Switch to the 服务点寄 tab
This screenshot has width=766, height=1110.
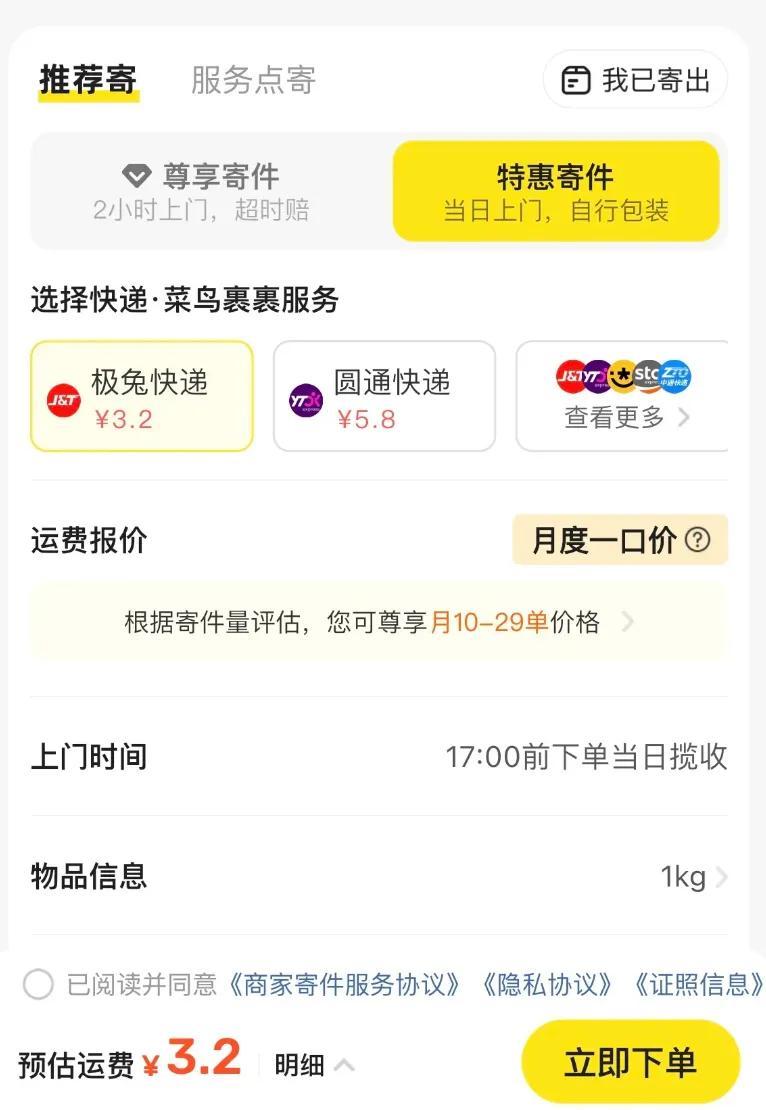pos(253,80)
